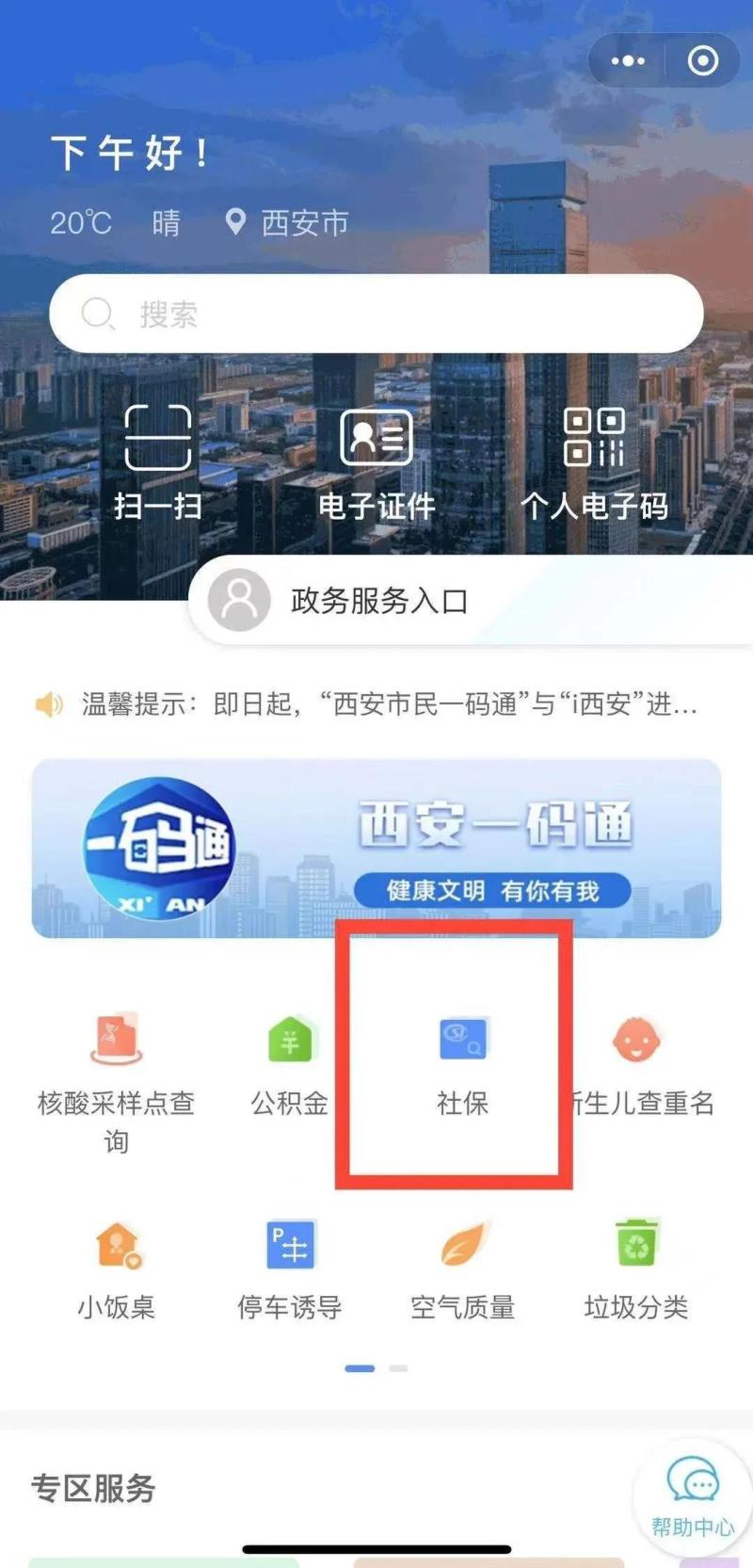Open 扫一扫 scanner
753x1568 pixels.
[x=158, y=462]
